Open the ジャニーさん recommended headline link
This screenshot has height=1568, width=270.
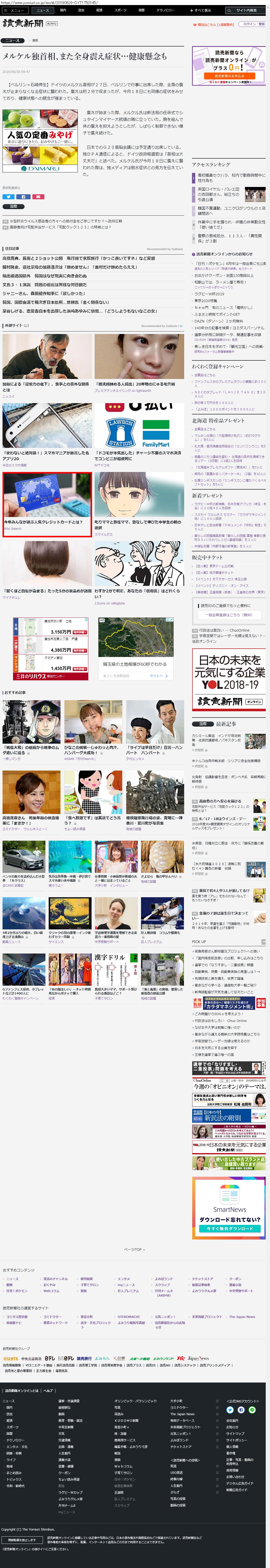pos(44,293)
